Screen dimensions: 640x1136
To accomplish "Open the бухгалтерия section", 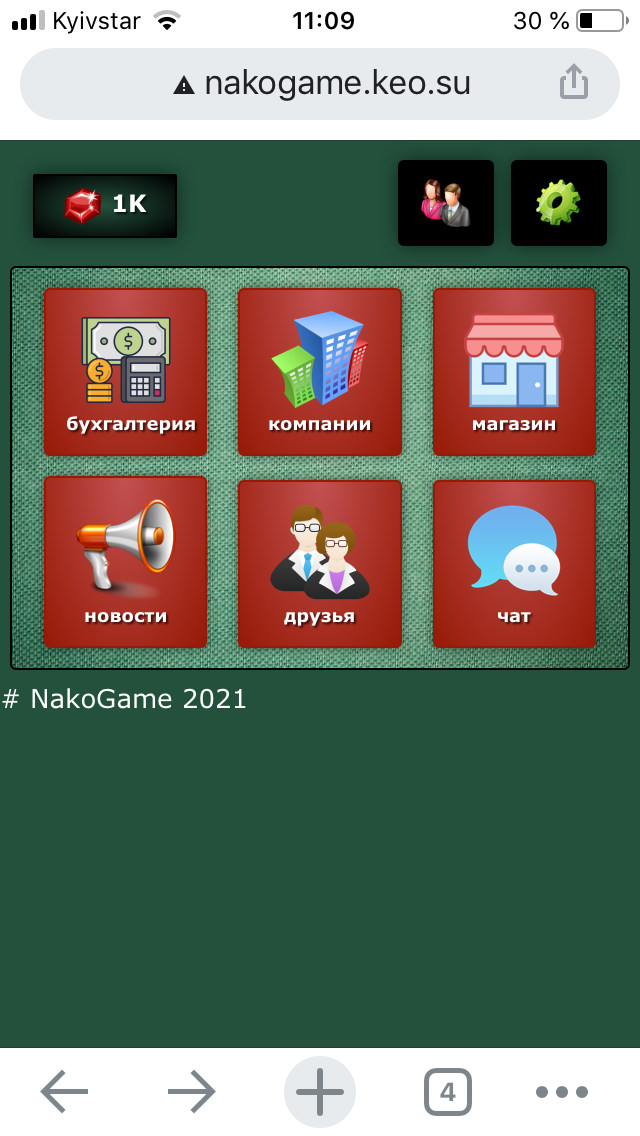I will click(125, 371).
